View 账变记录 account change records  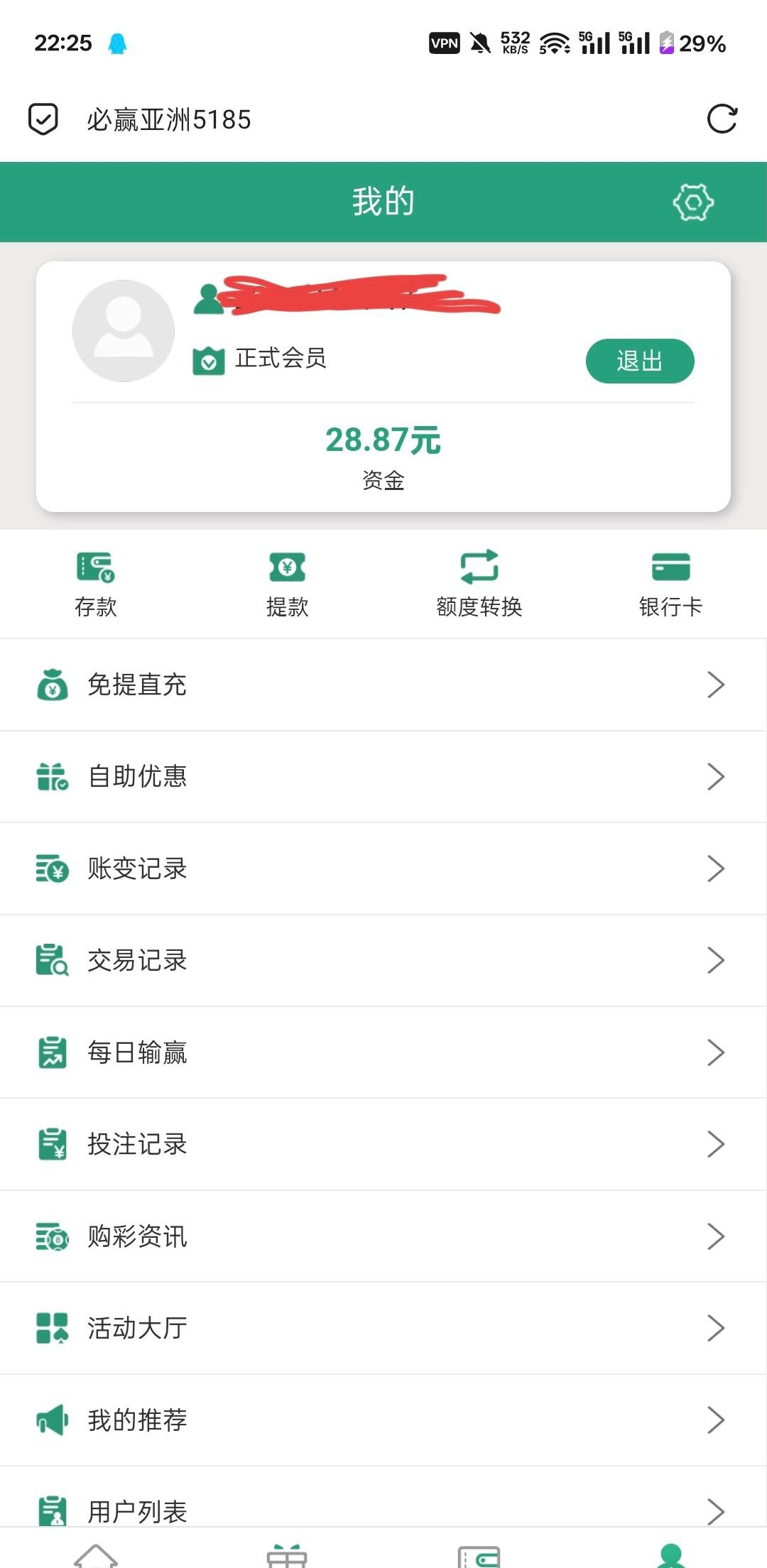click(x=383, y=869)
